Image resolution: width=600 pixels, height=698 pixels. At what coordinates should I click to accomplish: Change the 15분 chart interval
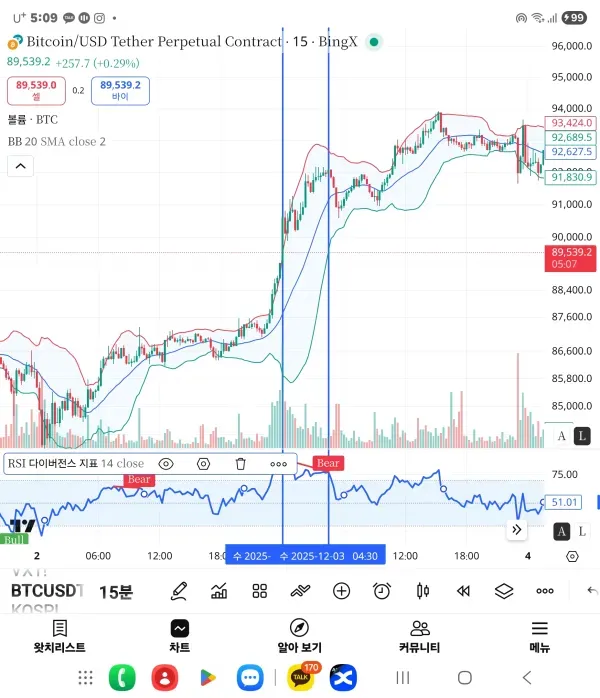(x=115, y=591)
